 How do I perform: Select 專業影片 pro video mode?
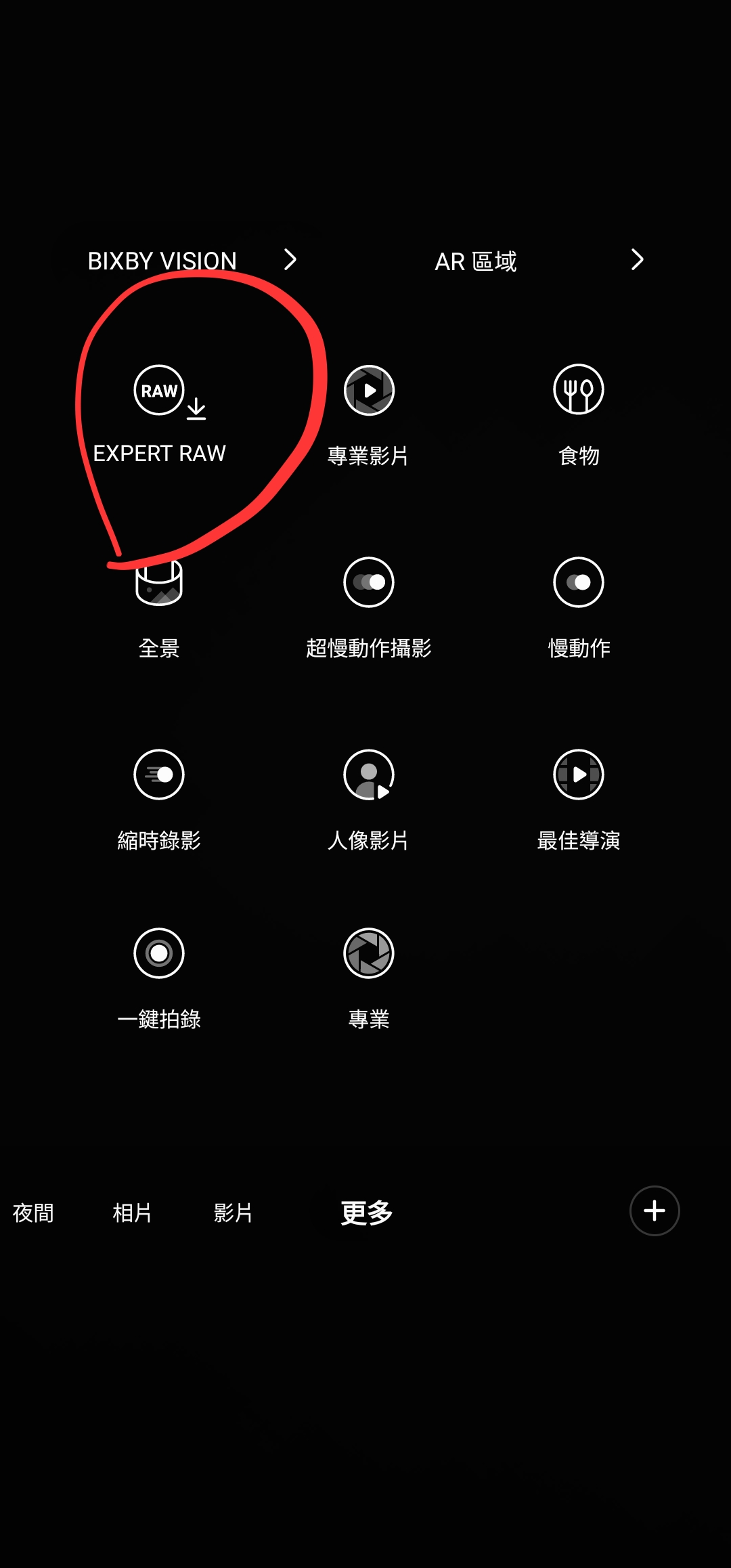[369, 391]
